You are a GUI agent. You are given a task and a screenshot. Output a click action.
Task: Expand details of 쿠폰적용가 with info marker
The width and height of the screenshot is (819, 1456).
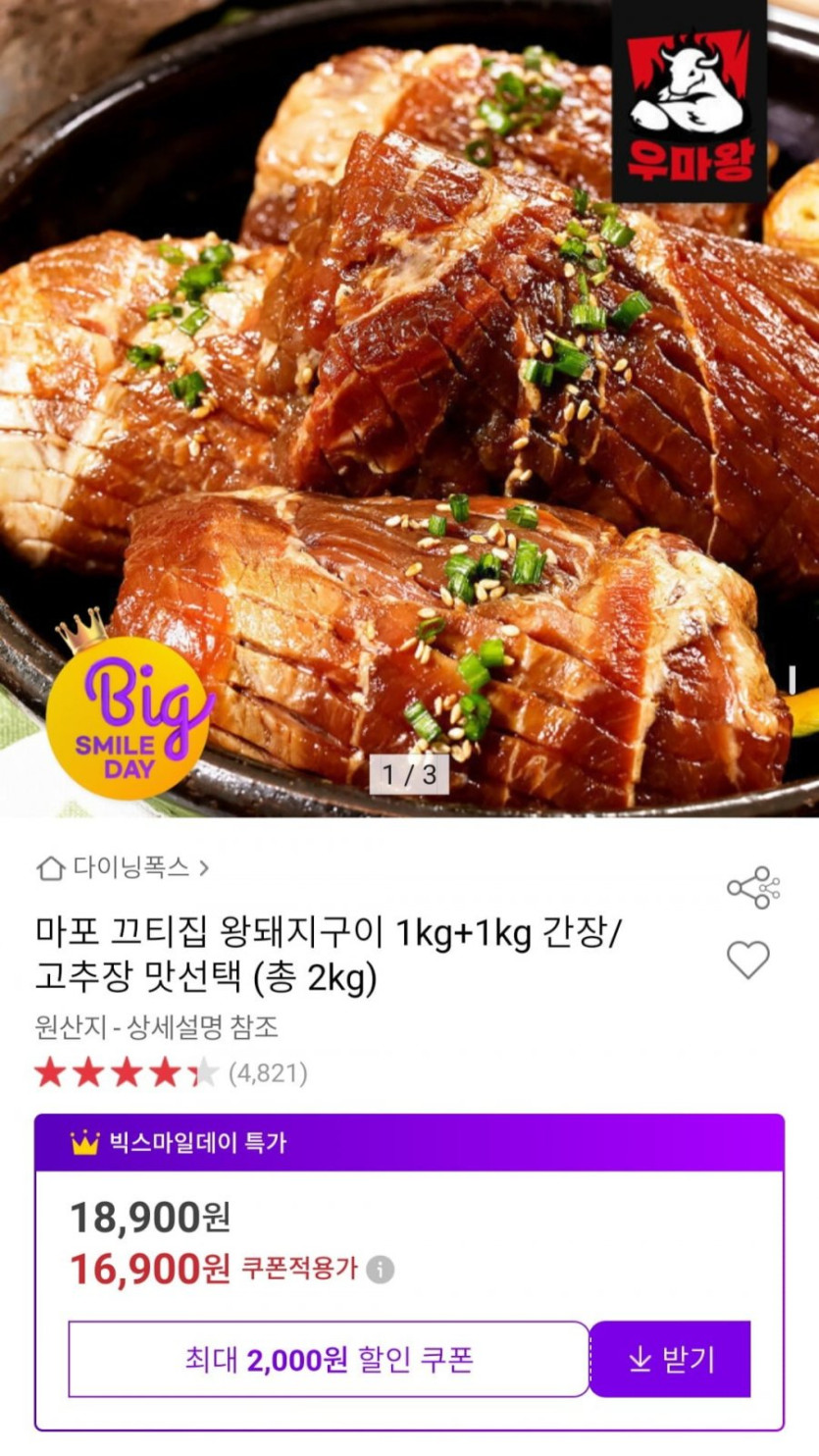point(379,1270)
